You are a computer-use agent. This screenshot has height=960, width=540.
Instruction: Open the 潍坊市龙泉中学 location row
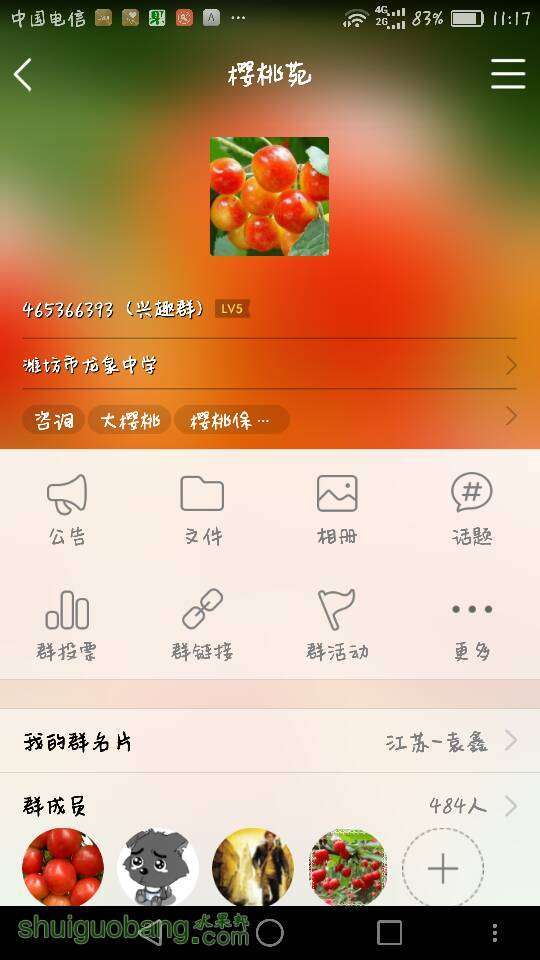[270, 366]
